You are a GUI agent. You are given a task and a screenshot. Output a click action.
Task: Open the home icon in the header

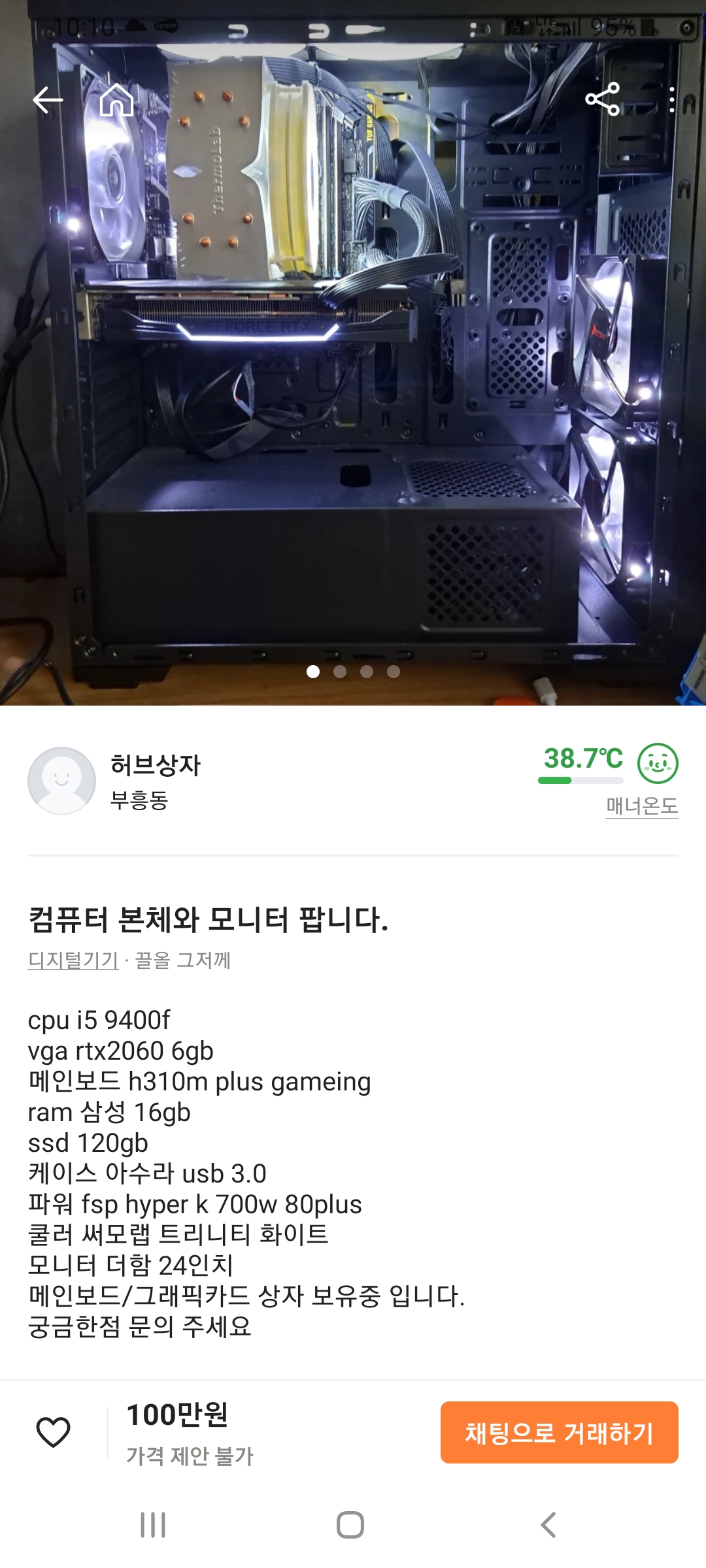pyautogui.click(x=116, y=100)
